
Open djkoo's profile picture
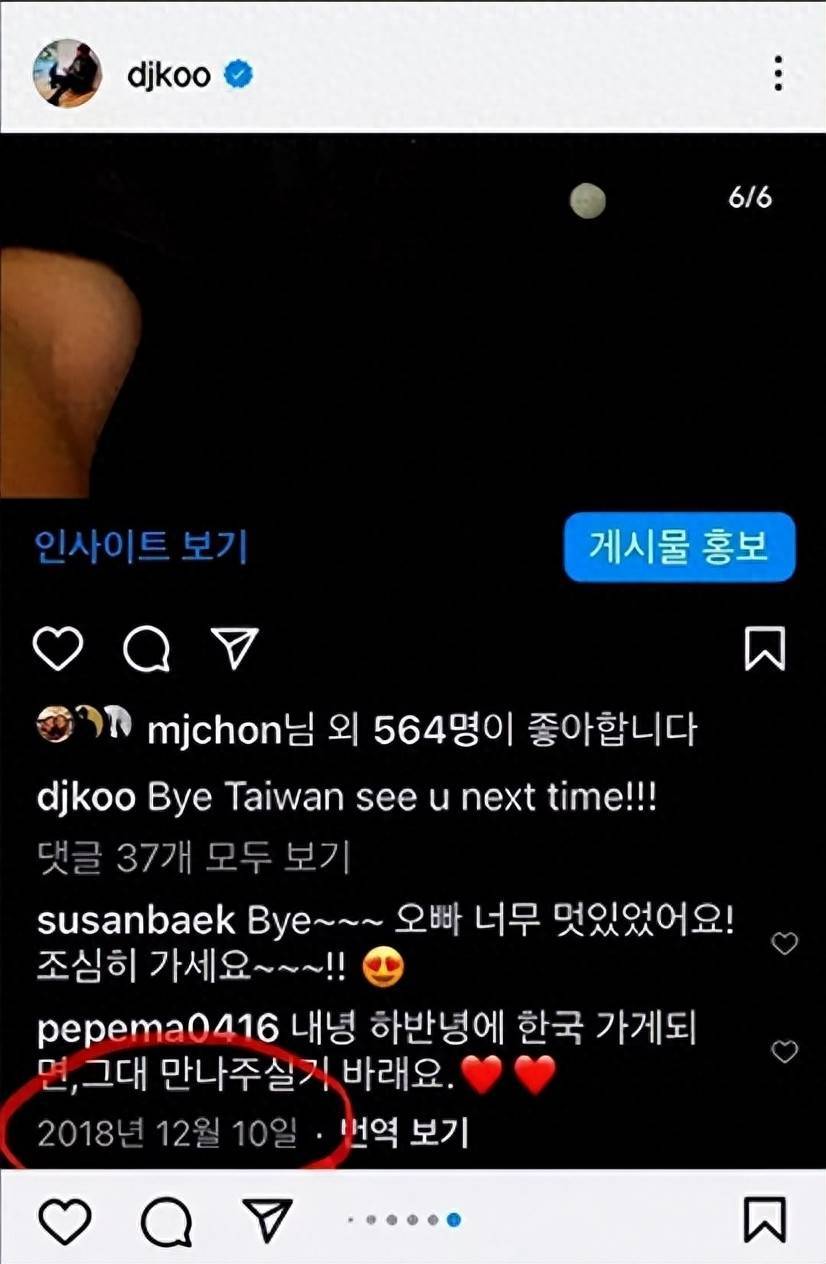pyautogui.click(x=68, y=74)
